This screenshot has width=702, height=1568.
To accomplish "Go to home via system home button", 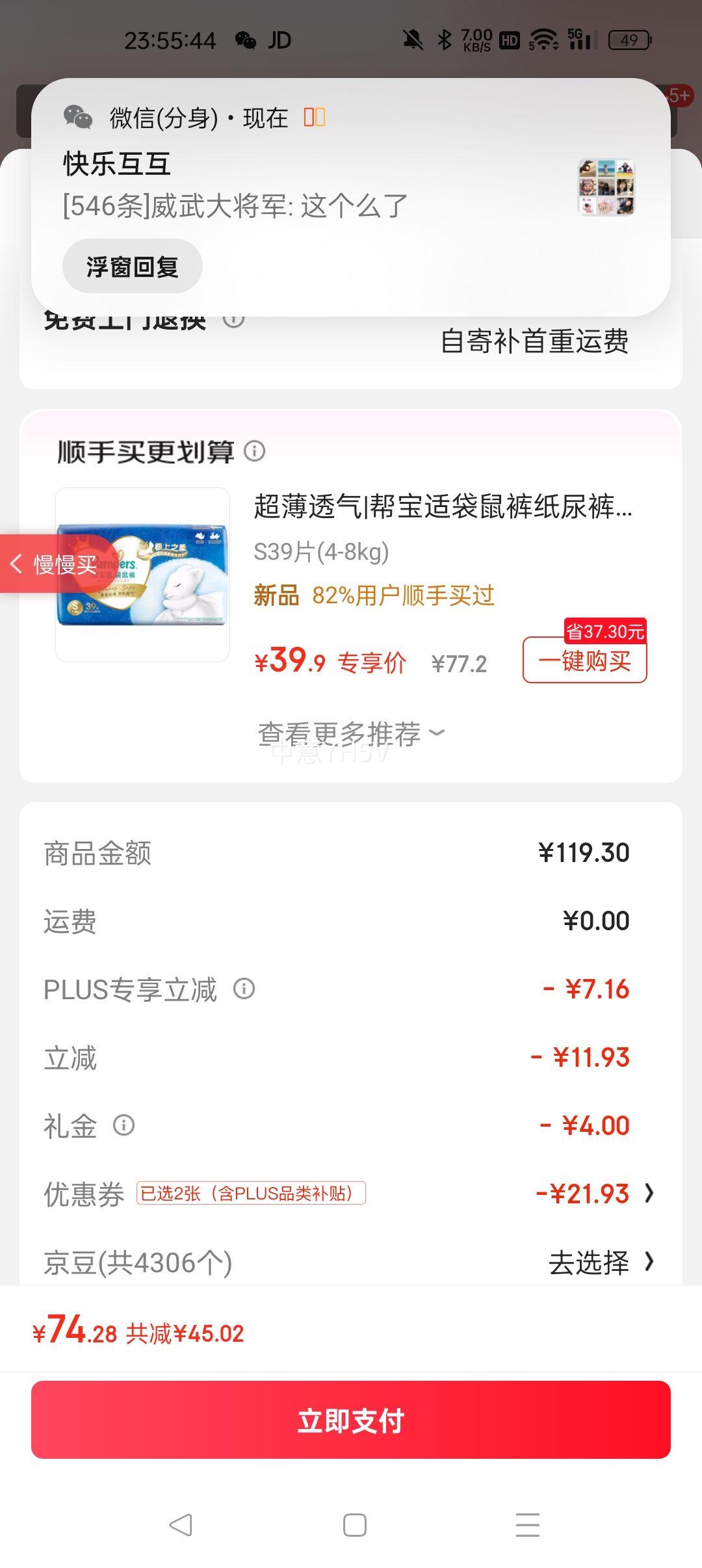I will tap(354, 1524).
